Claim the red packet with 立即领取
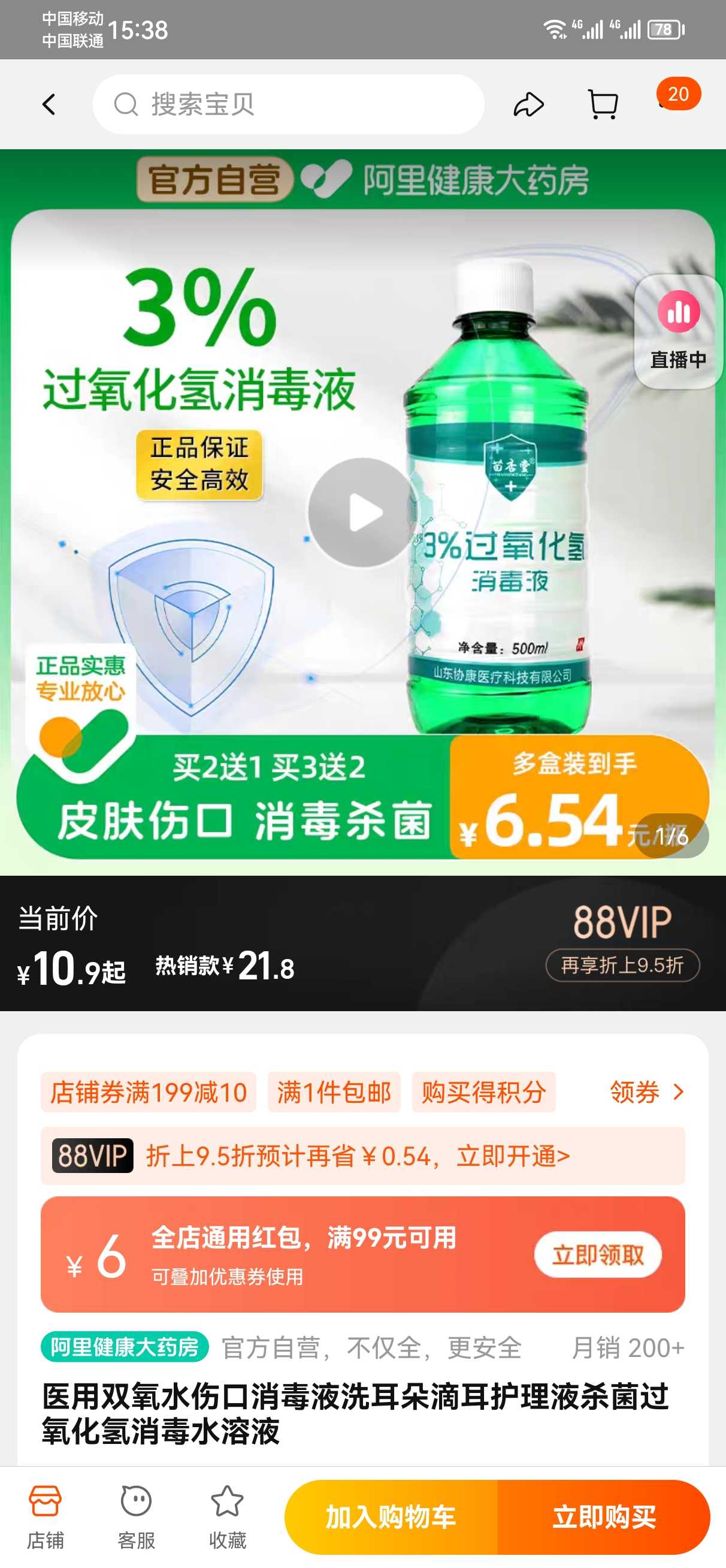726x1568 pixels. (x=598, y=1255)
